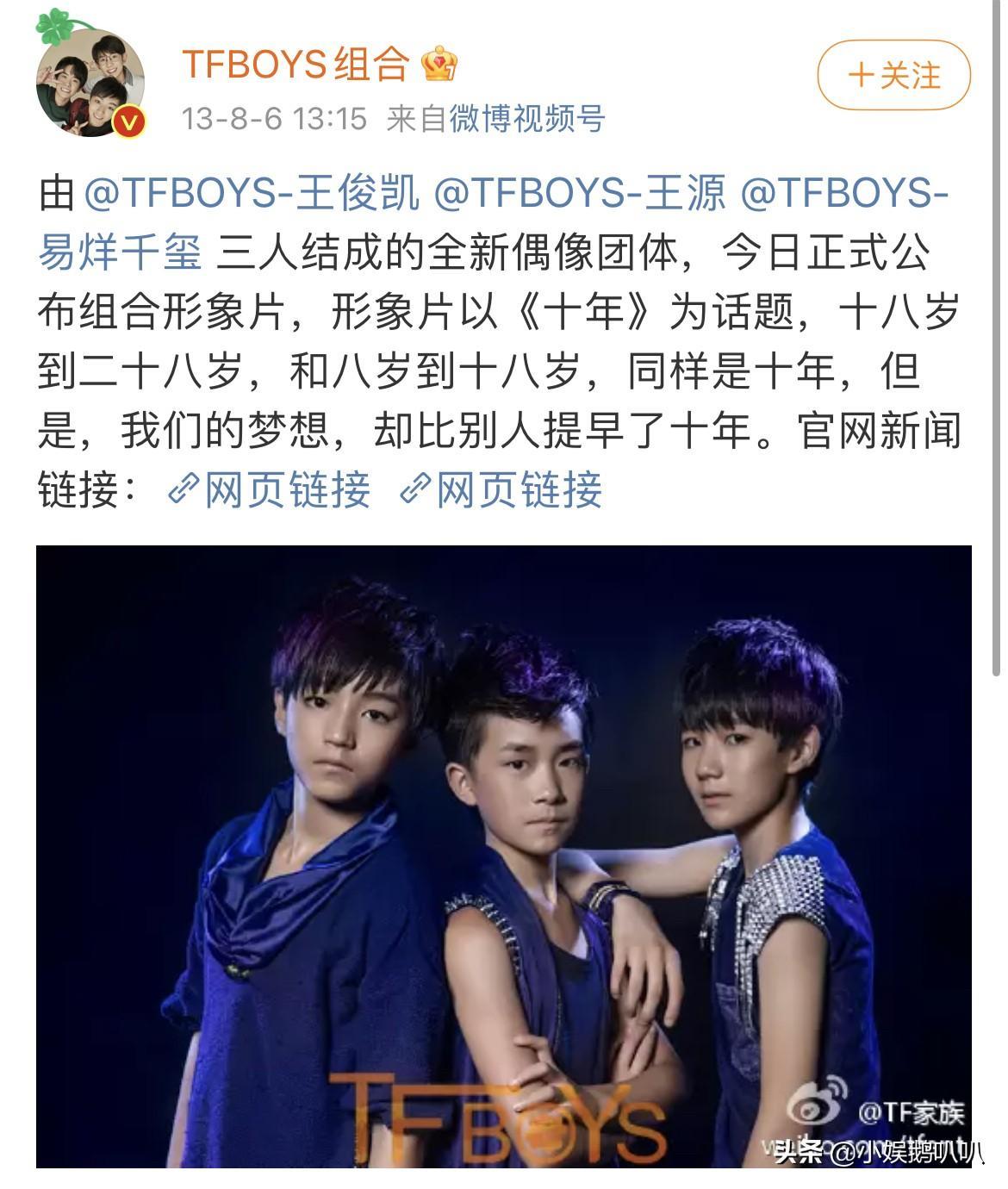
Task: Open the 微博视频号 source link
Action: (527, 118)
